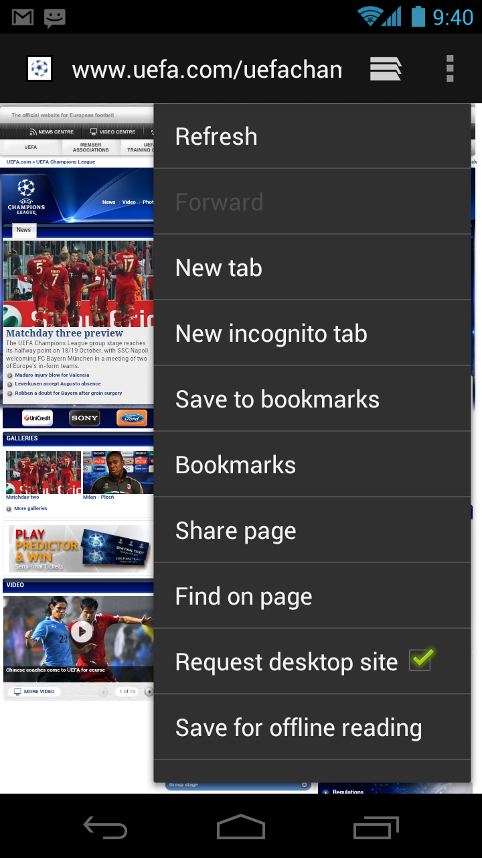Choose Share page
Image resolution: width=482 pixels, height=858 pixels.
click(312, 530)
